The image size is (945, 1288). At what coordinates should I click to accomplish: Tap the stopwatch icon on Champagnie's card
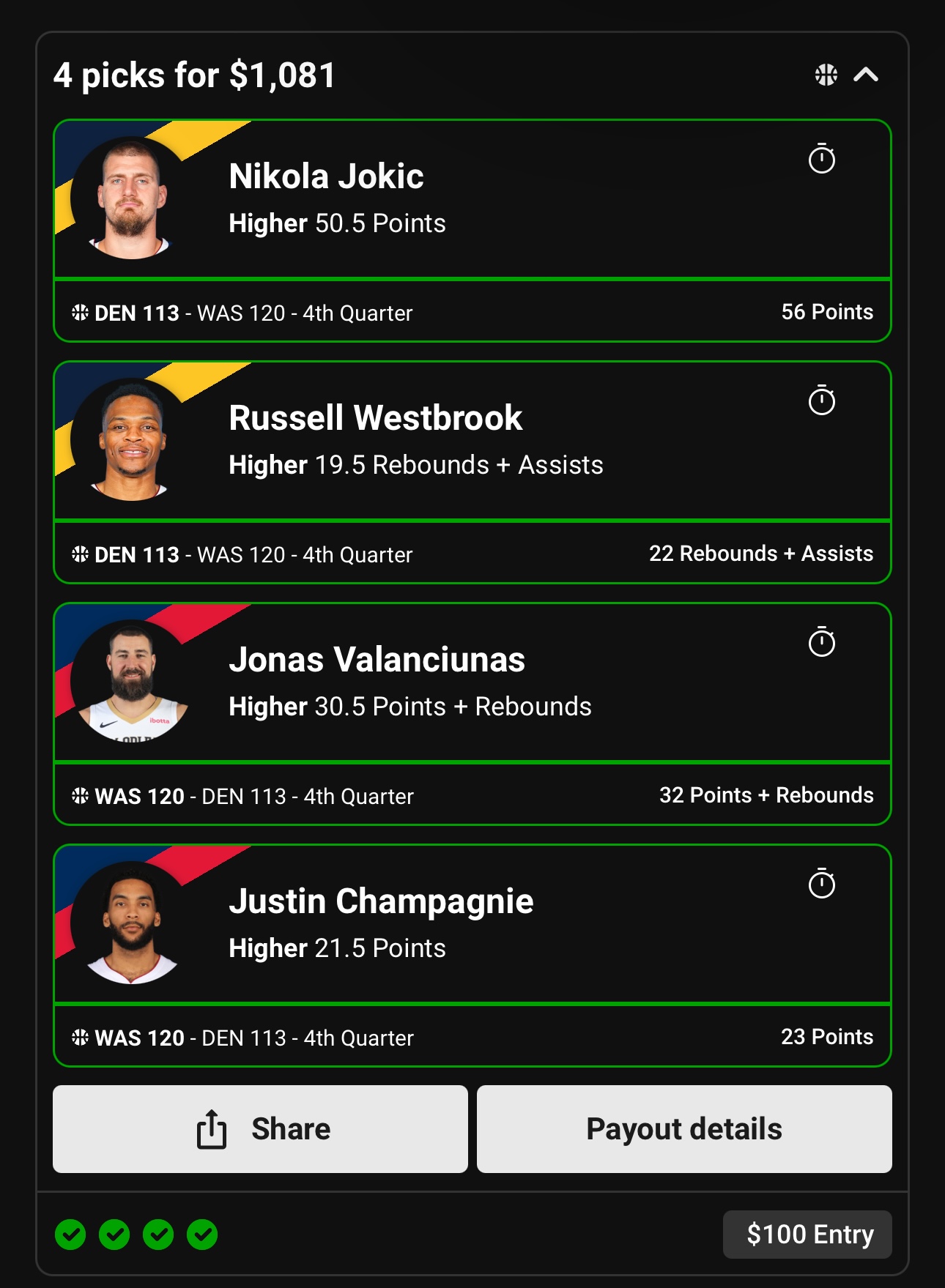point(821,884)
